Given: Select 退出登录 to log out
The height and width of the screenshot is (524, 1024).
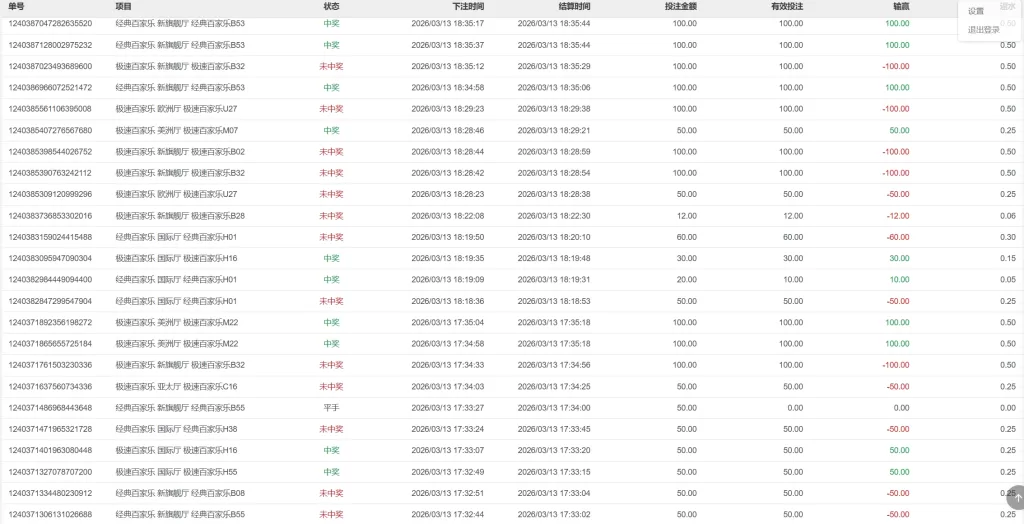Looking at the screenshot, I should pyautogui.click(x=984, y=30).
